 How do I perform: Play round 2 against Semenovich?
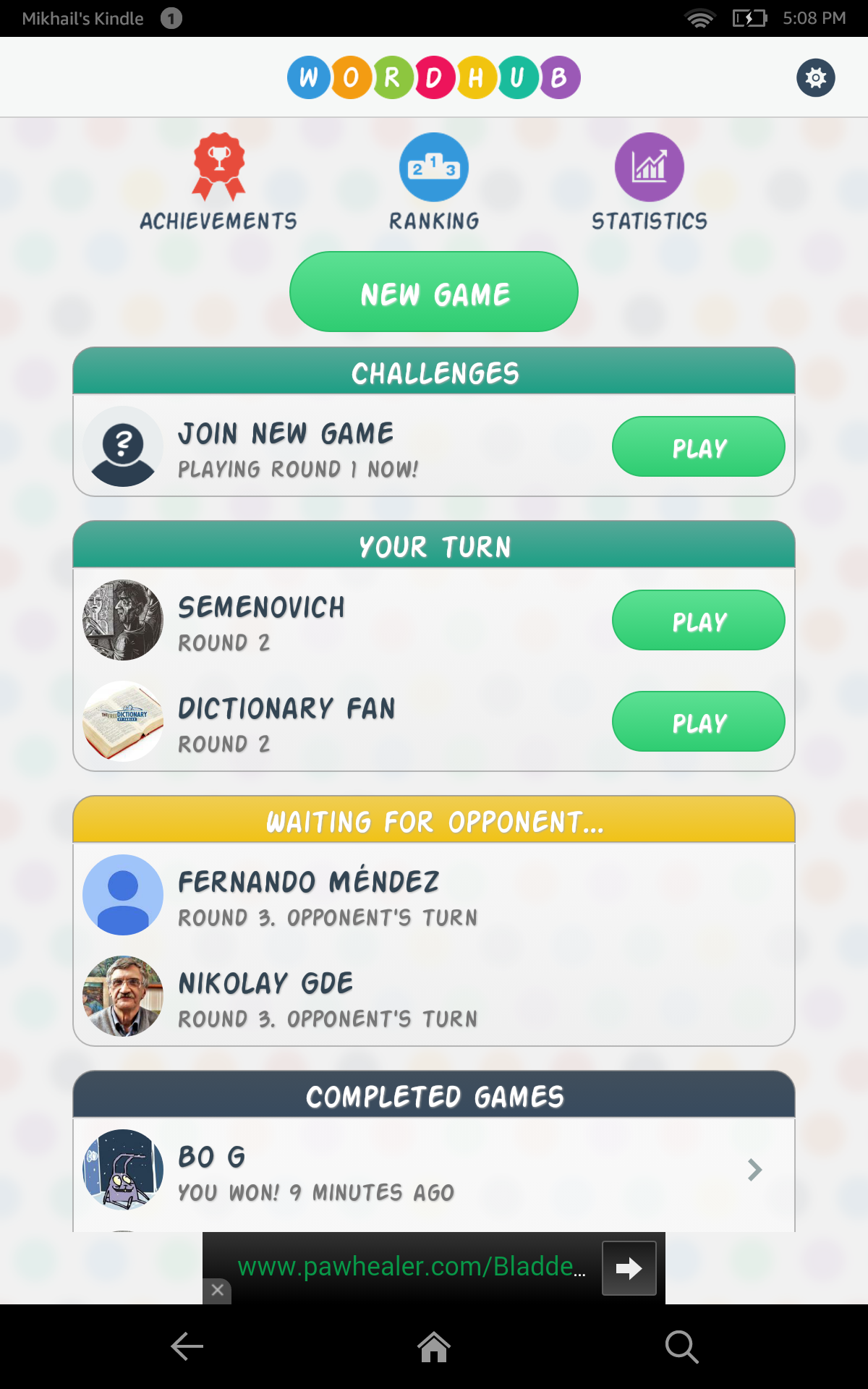click(697, 620)
